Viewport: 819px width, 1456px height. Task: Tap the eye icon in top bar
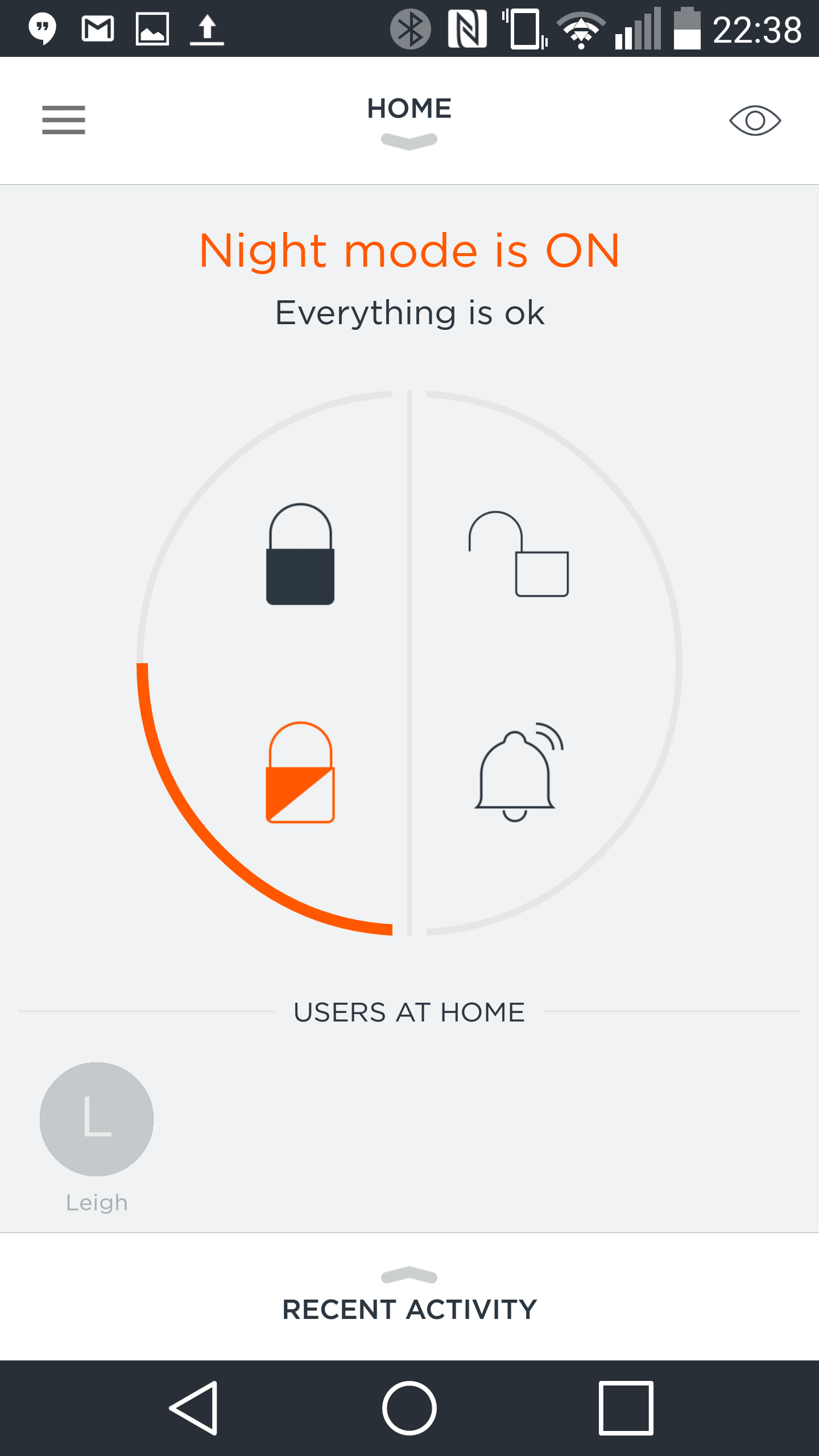tap(755, 121)
